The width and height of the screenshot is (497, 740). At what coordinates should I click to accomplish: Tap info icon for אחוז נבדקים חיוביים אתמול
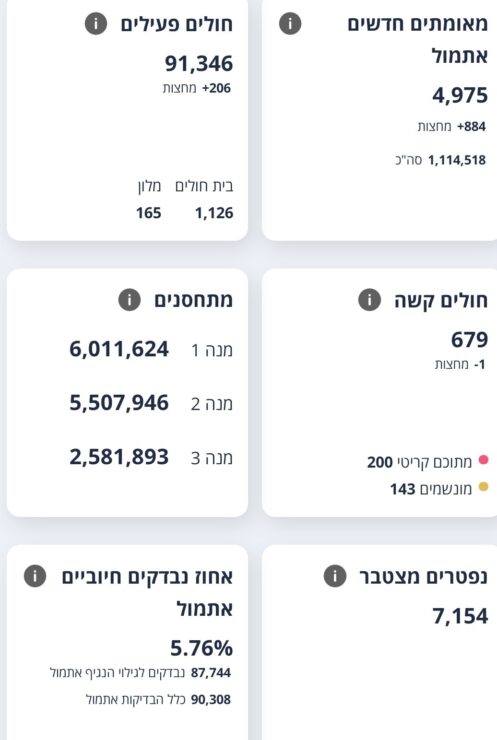point(35,576)
